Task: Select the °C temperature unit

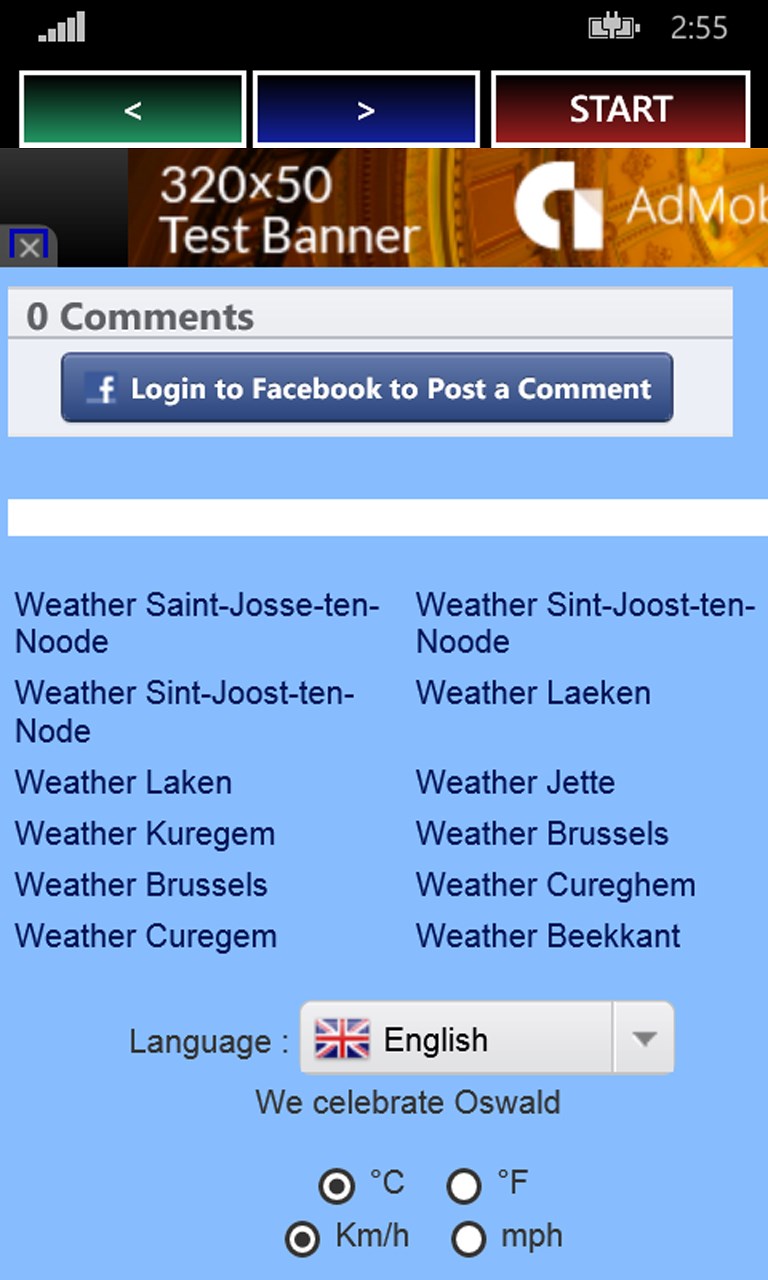Action: tap(337, 1186)
